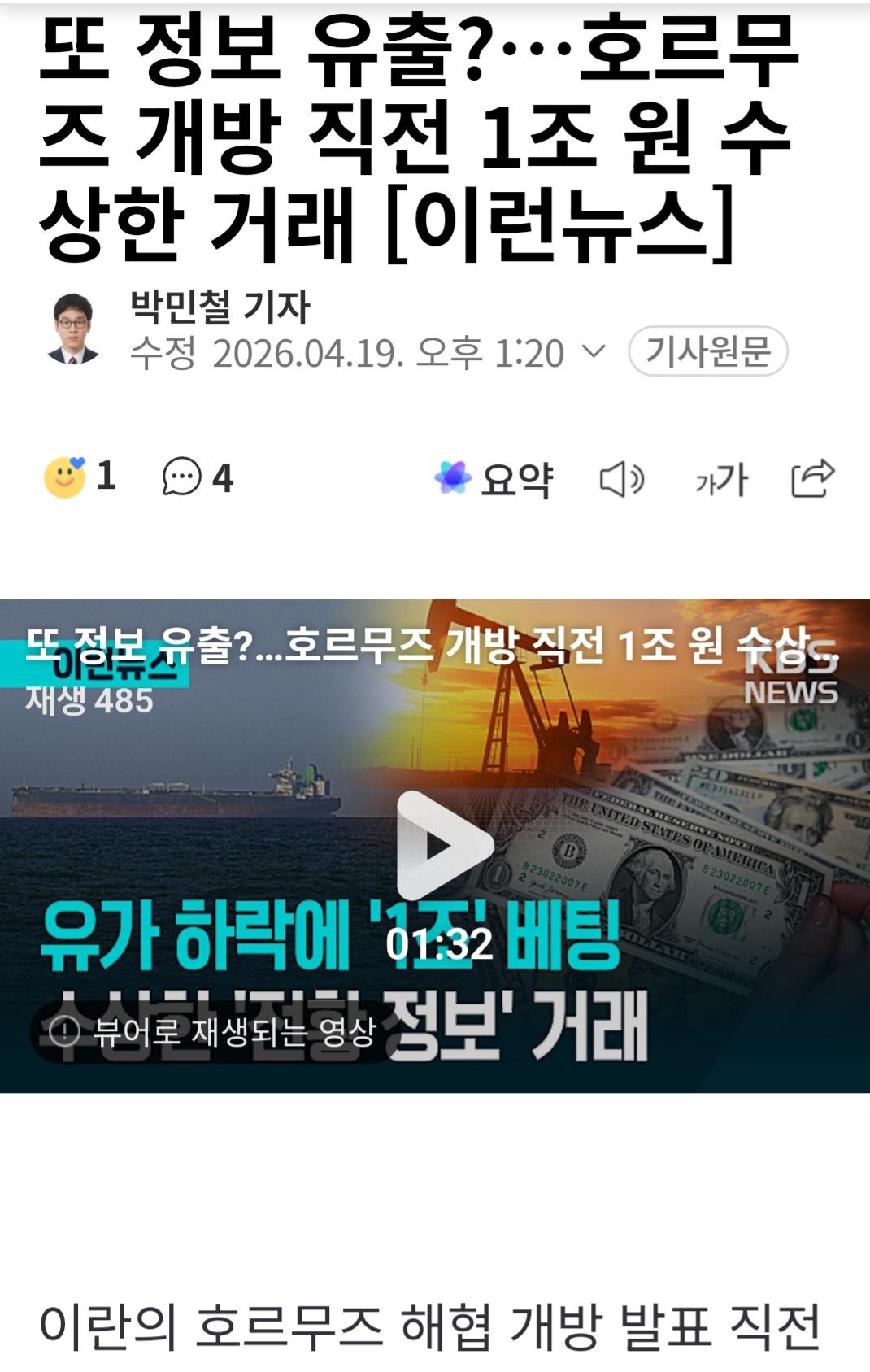Image resolution: width=870 pixels, height=1372 pixels.
Task: Open the 기사원문 original article
Action: tap(707, 351)
